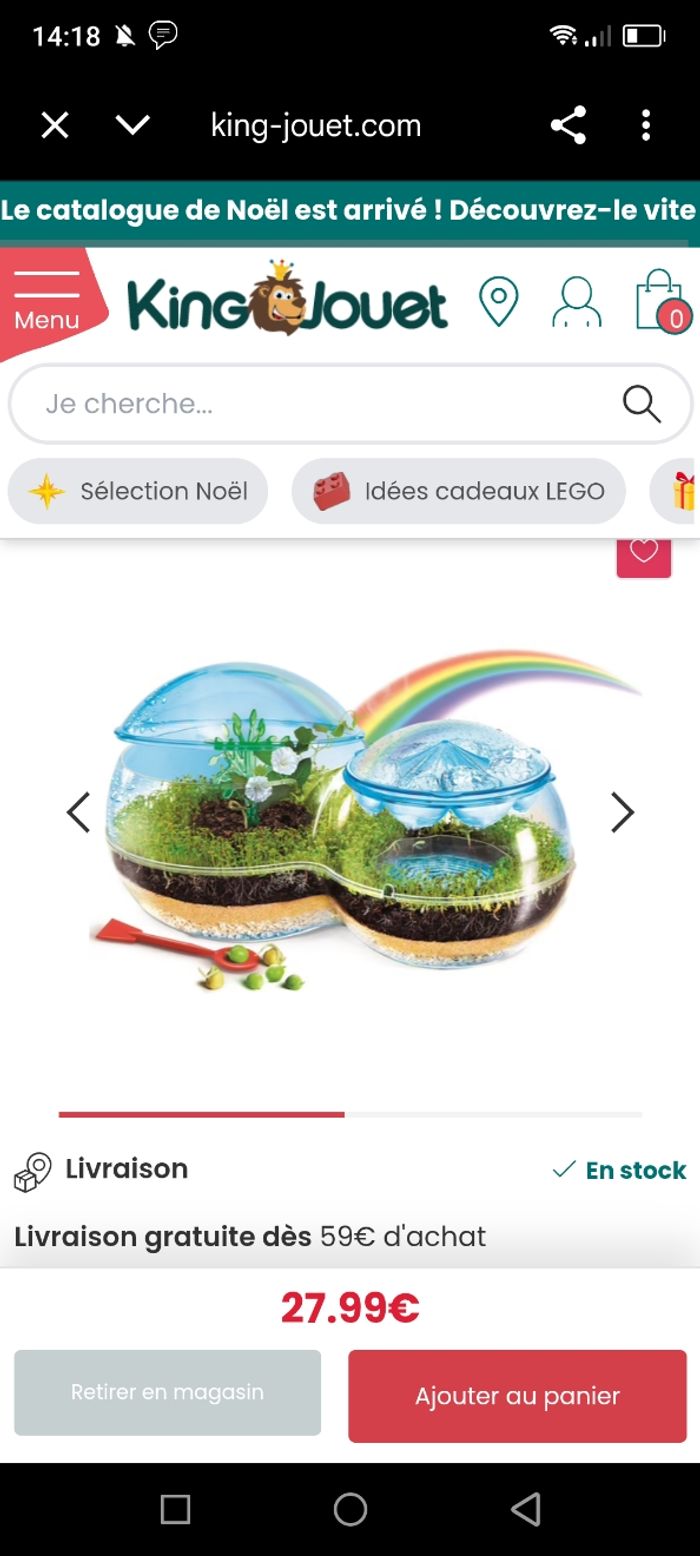Close the browser tab with X
The width and height of the screenshot is (700, 1556).
(x=55, y=126)
